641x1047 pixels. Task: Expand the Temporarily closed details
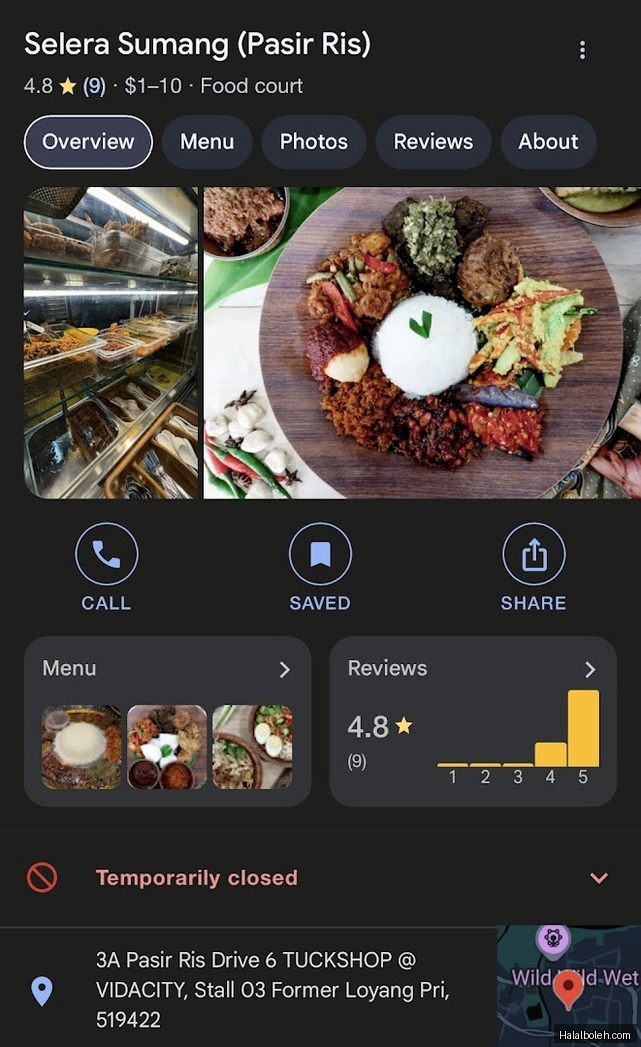coord(598,878)
